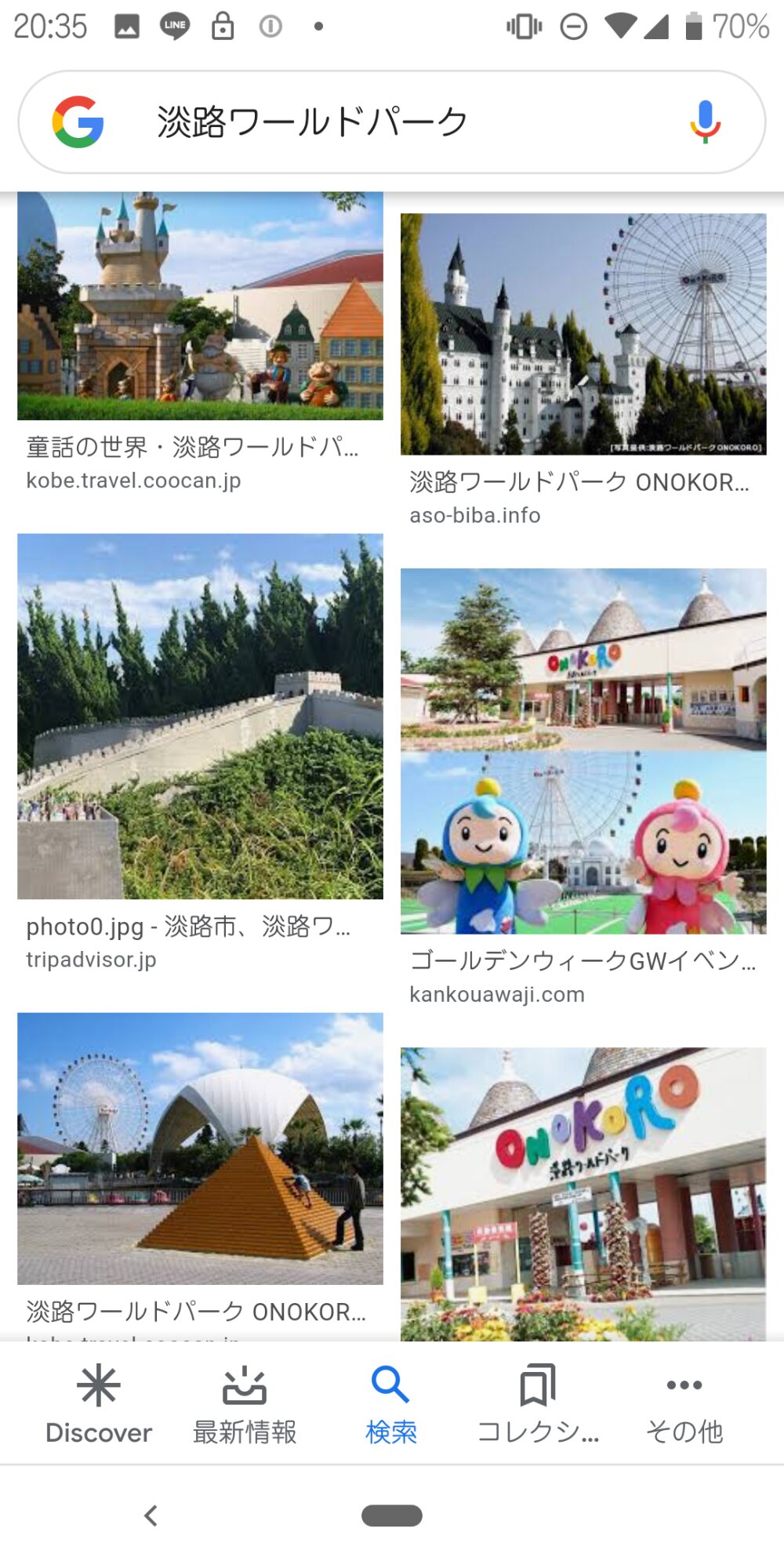784x1568 pixels.
Task: Open the ゴールデンウィークGWイベン image from kankouawaji.com
Action: (x=583, y=750)
